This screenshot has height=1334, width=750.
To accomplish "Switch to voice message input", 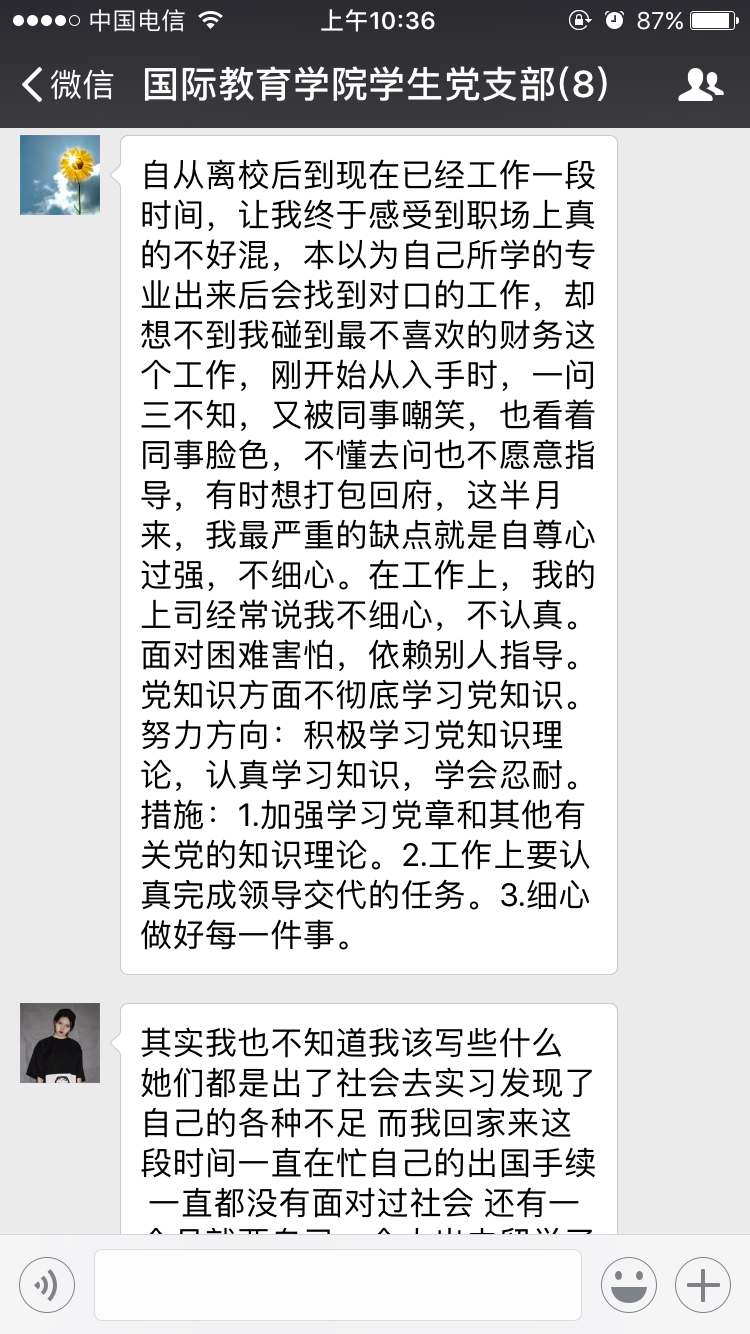I will [47, 1285].
